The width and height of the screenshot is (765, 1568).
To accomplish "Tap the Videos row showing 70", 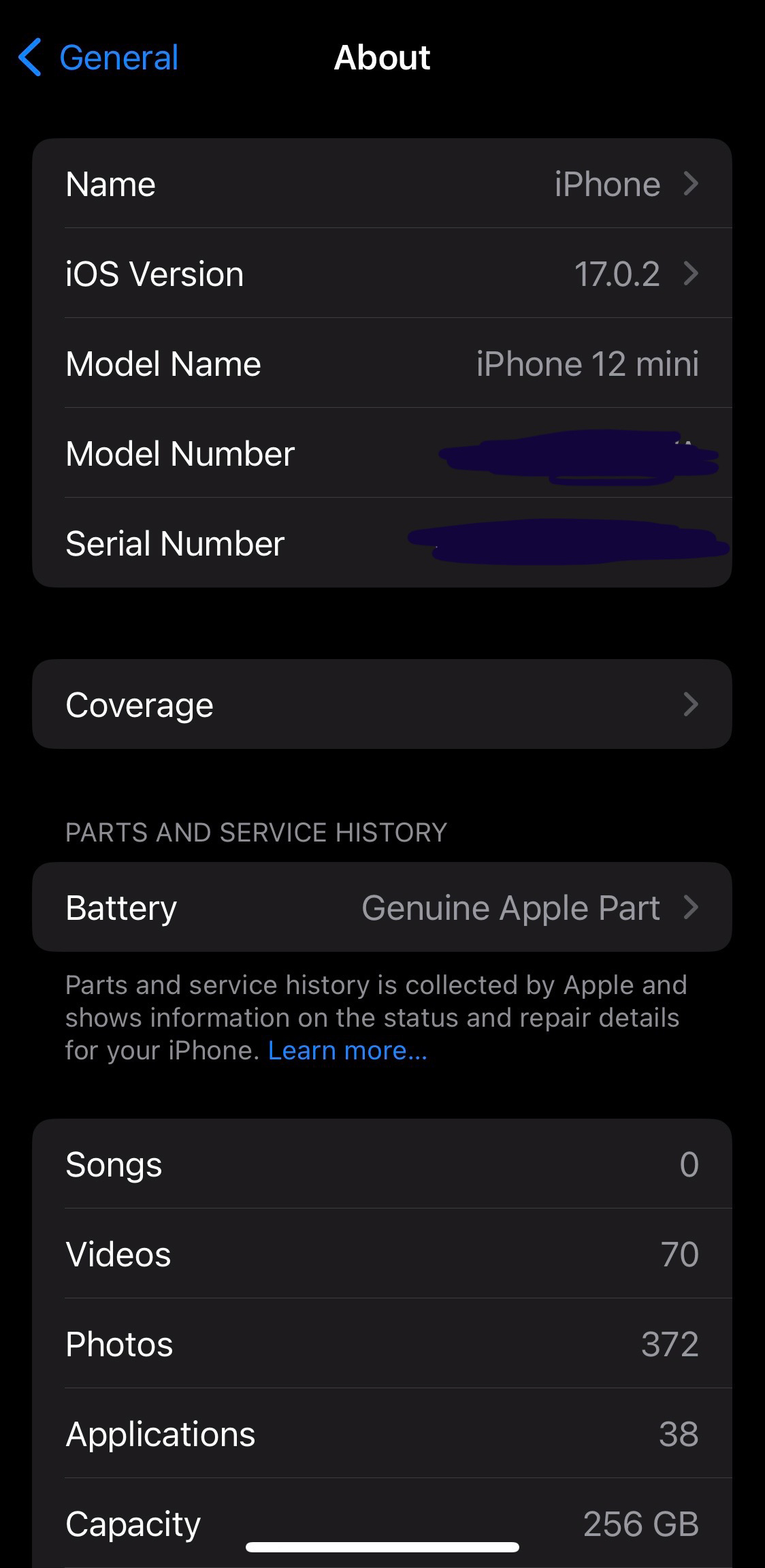I will point(382,1253).
